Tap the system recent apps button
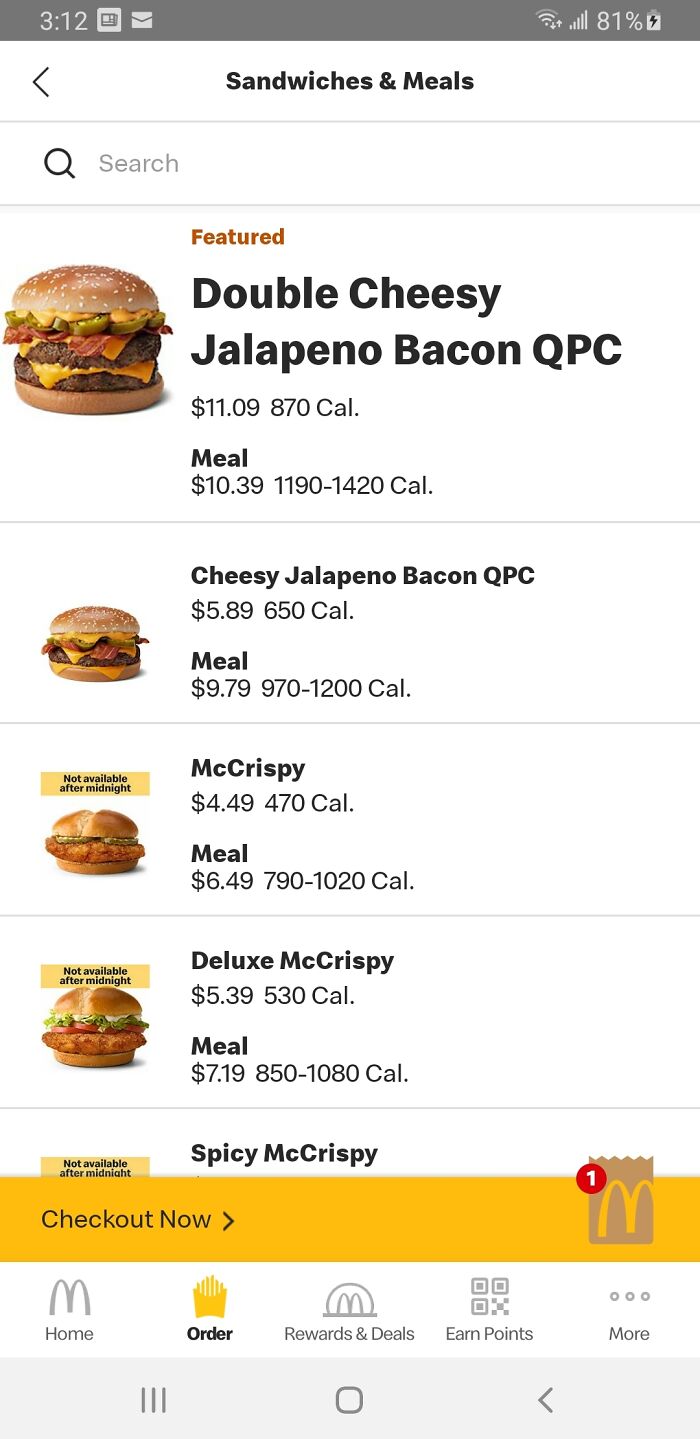Screen dimensions: 700x1439 pos(153,1399)
